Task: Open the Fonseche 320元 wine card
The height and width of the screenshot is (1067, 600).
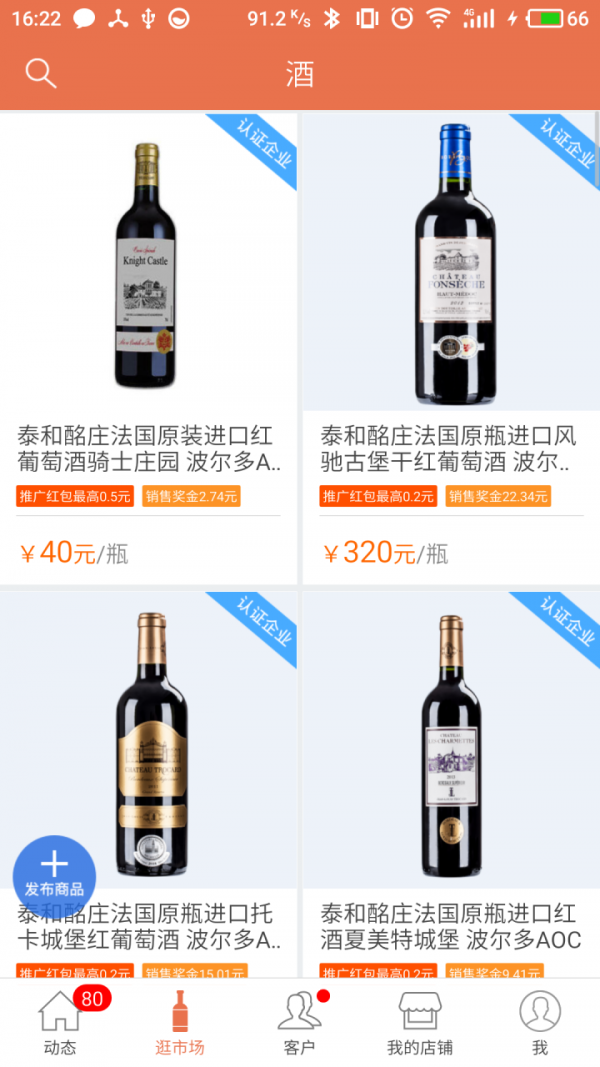Action: point(451,300)
